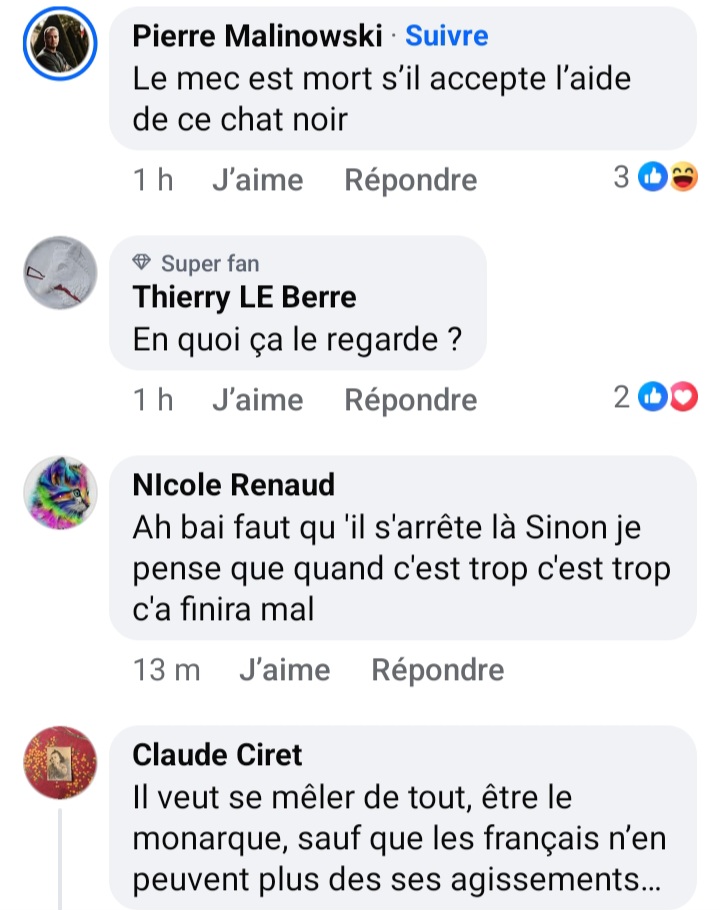720x910 pixels.
Task: Follow Pierre Malinowski via Suivre
Action: point(446,36)
